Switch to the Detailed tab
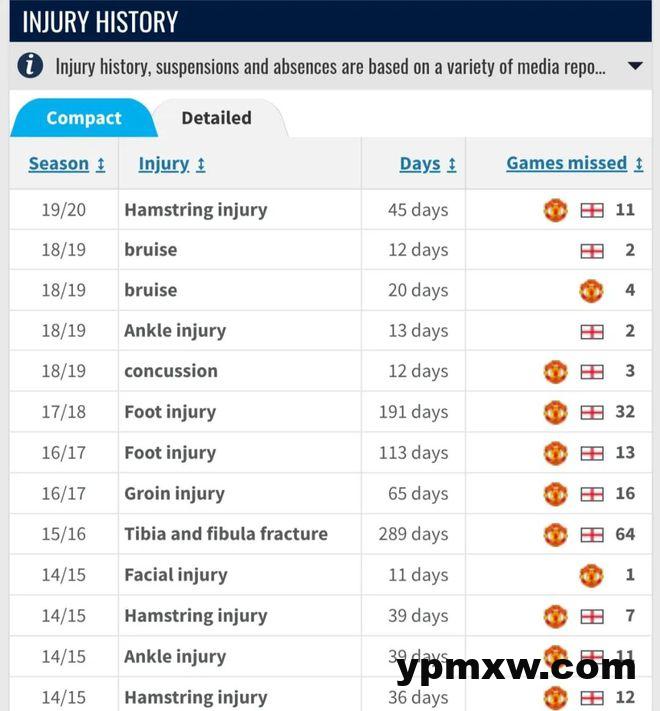 pyautogui.click(x=216, y=118)
